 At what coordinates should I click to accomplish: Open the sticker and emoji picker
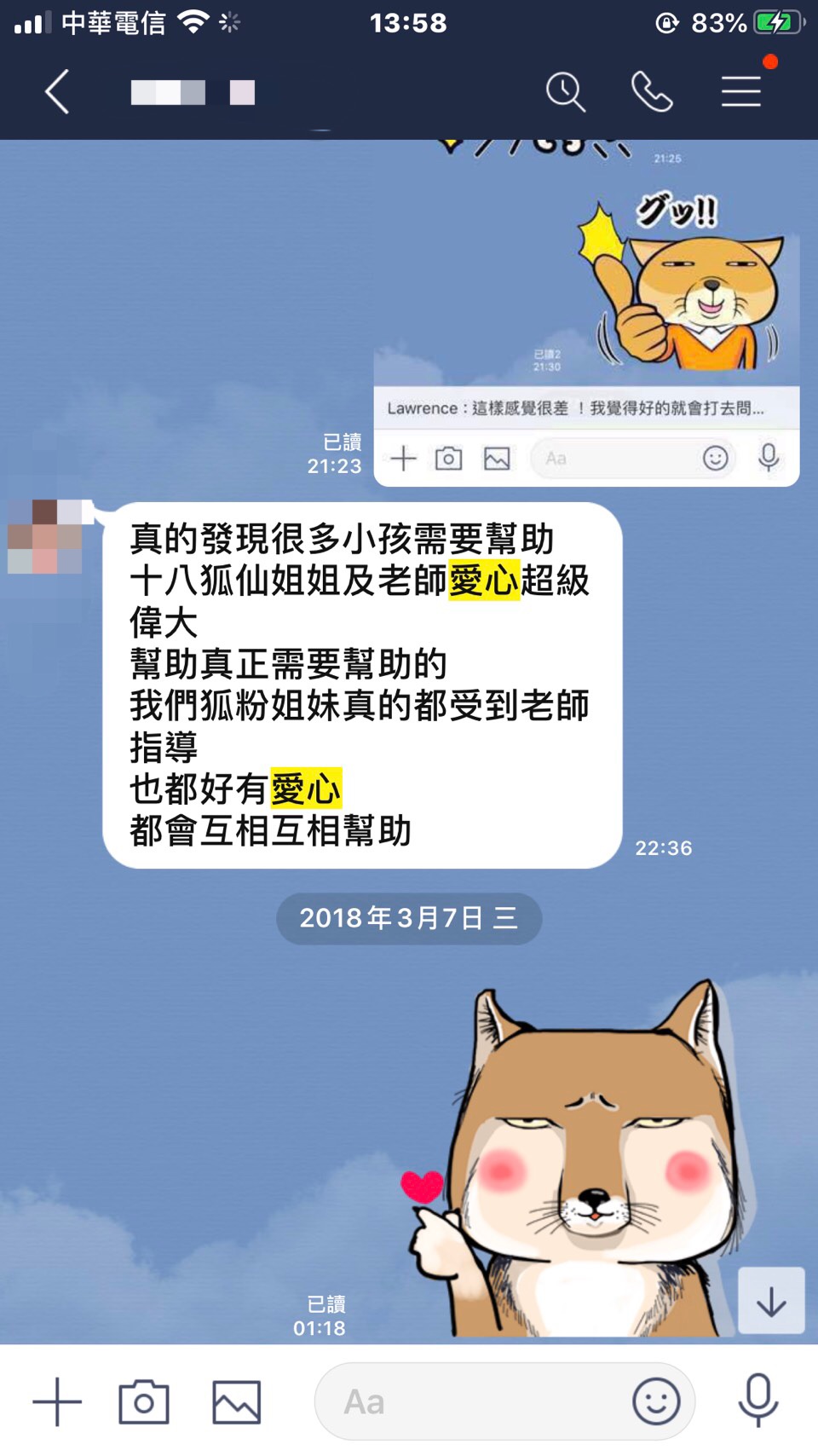[656, 1401]
